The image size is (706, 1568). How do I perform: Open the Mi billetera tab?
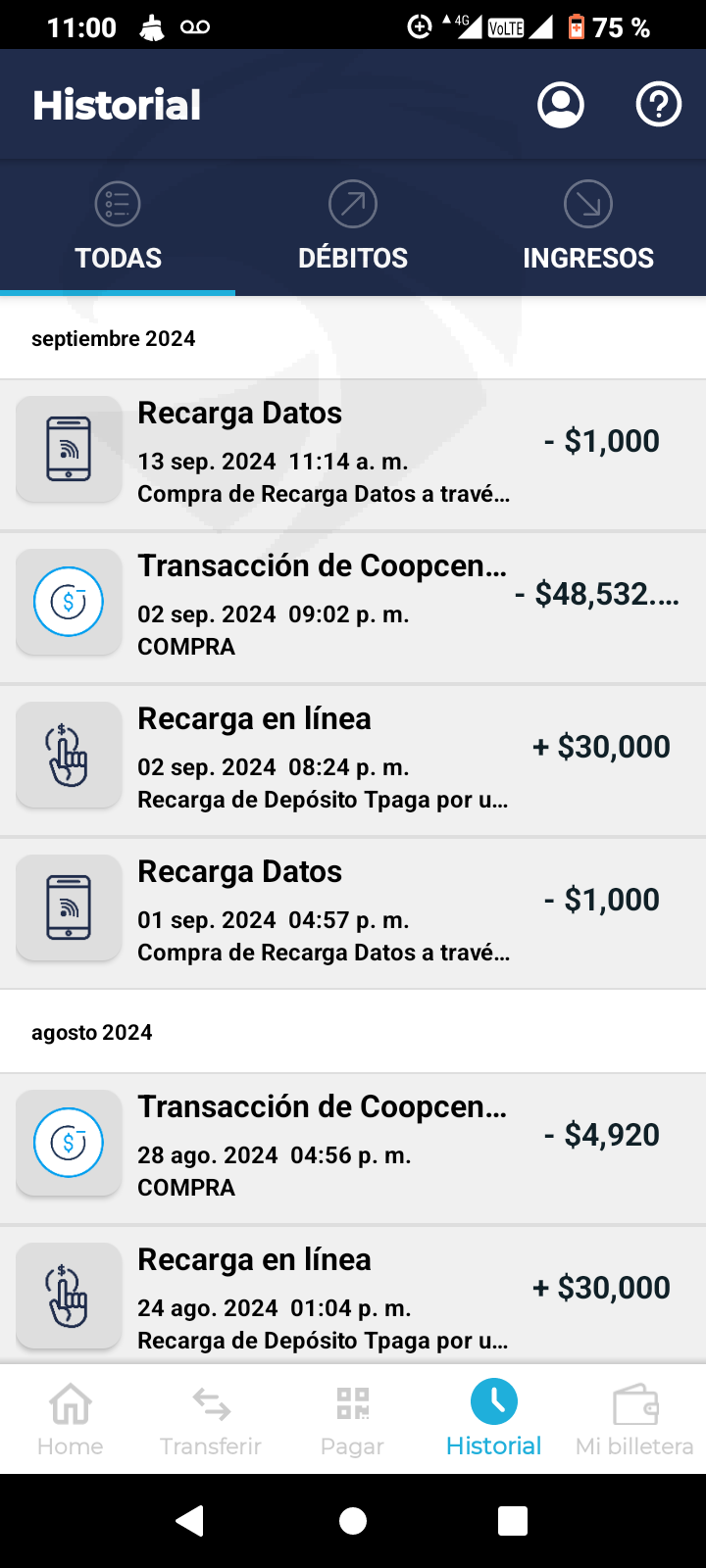[x=634, y=1418]
